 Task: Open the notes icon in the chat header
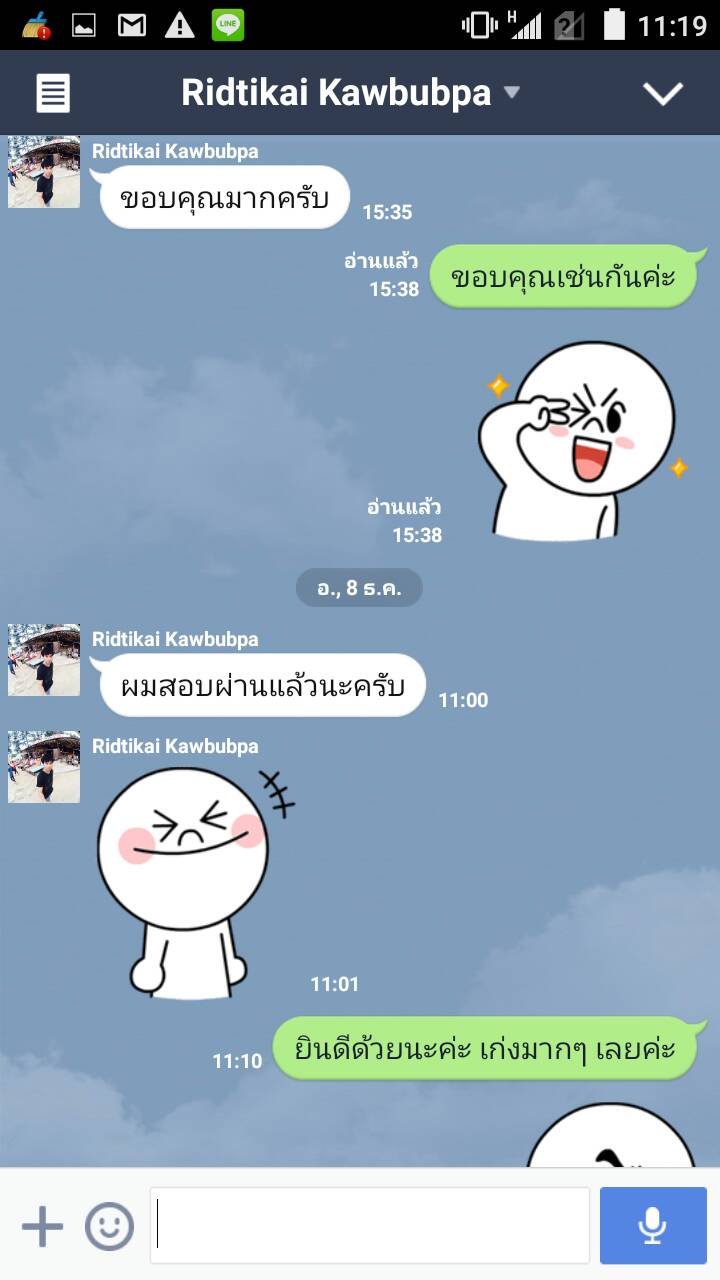click(53, 94)
